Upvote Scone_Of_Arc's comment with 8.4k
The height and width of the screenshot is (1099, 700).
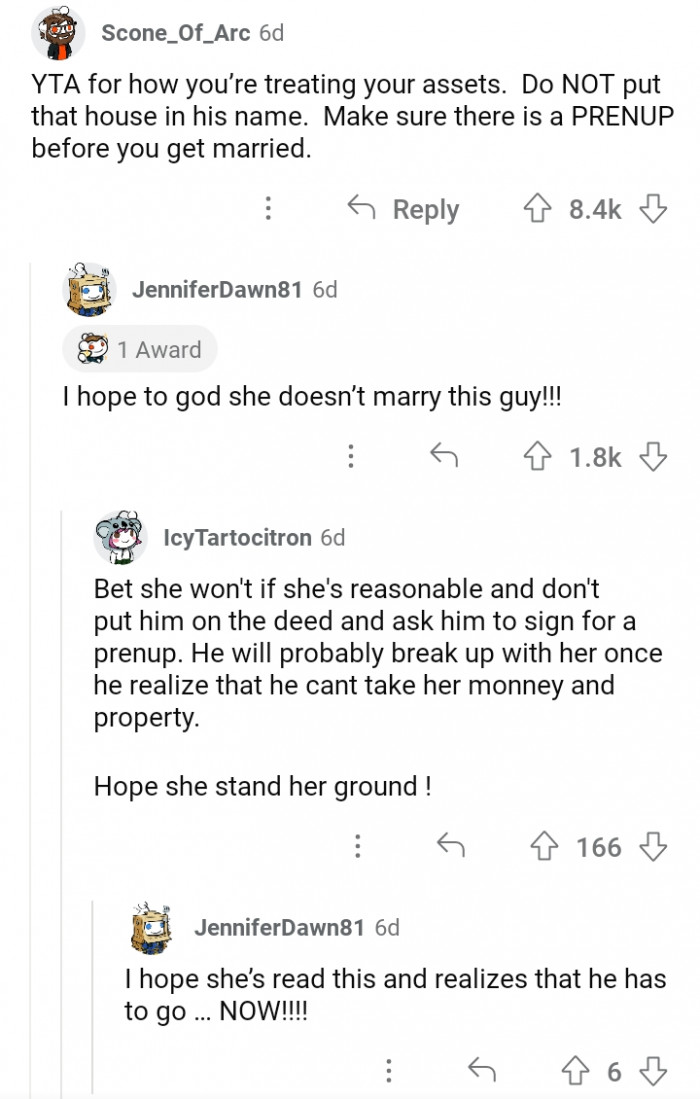click(x=538, y=209)
